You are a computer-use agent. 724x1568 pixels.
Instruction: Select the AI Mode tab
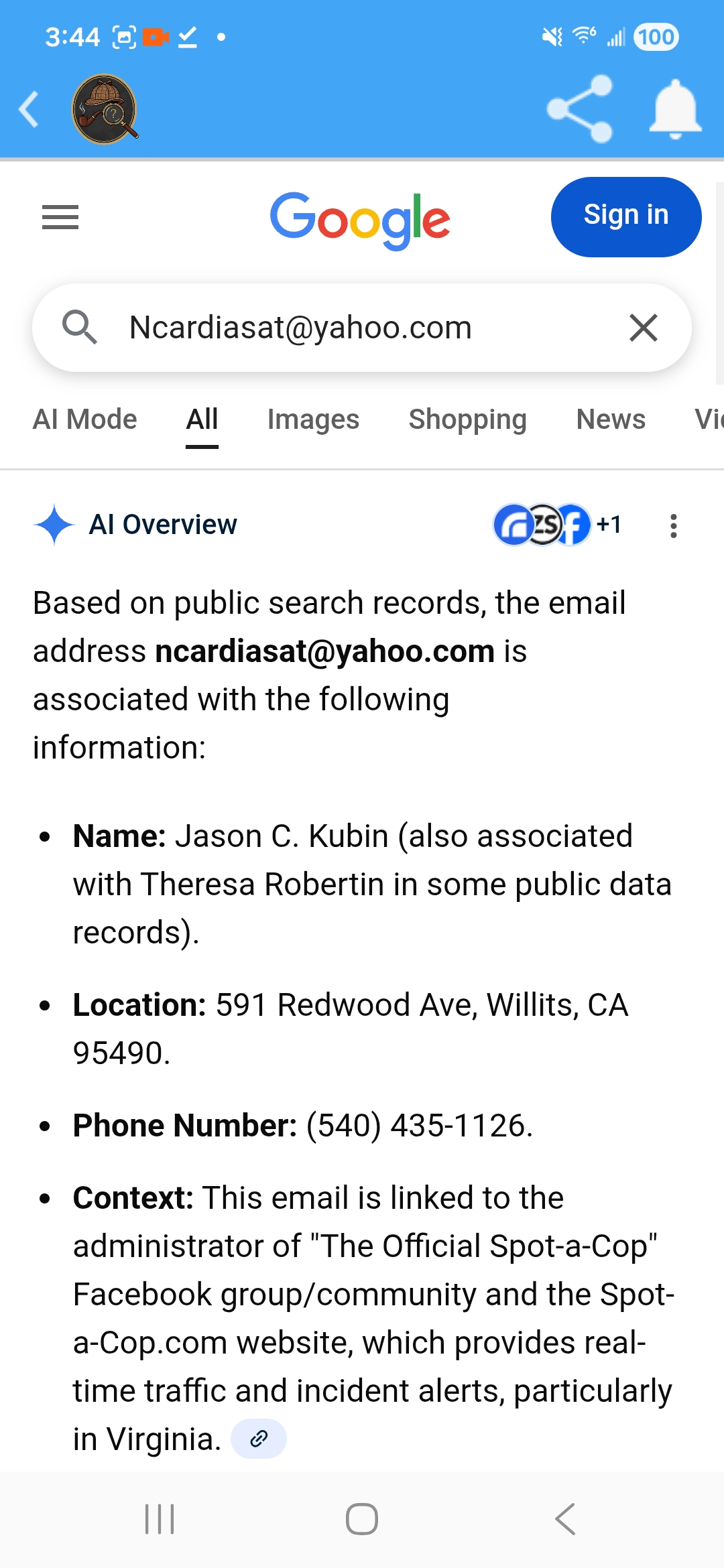pos(84,419)
